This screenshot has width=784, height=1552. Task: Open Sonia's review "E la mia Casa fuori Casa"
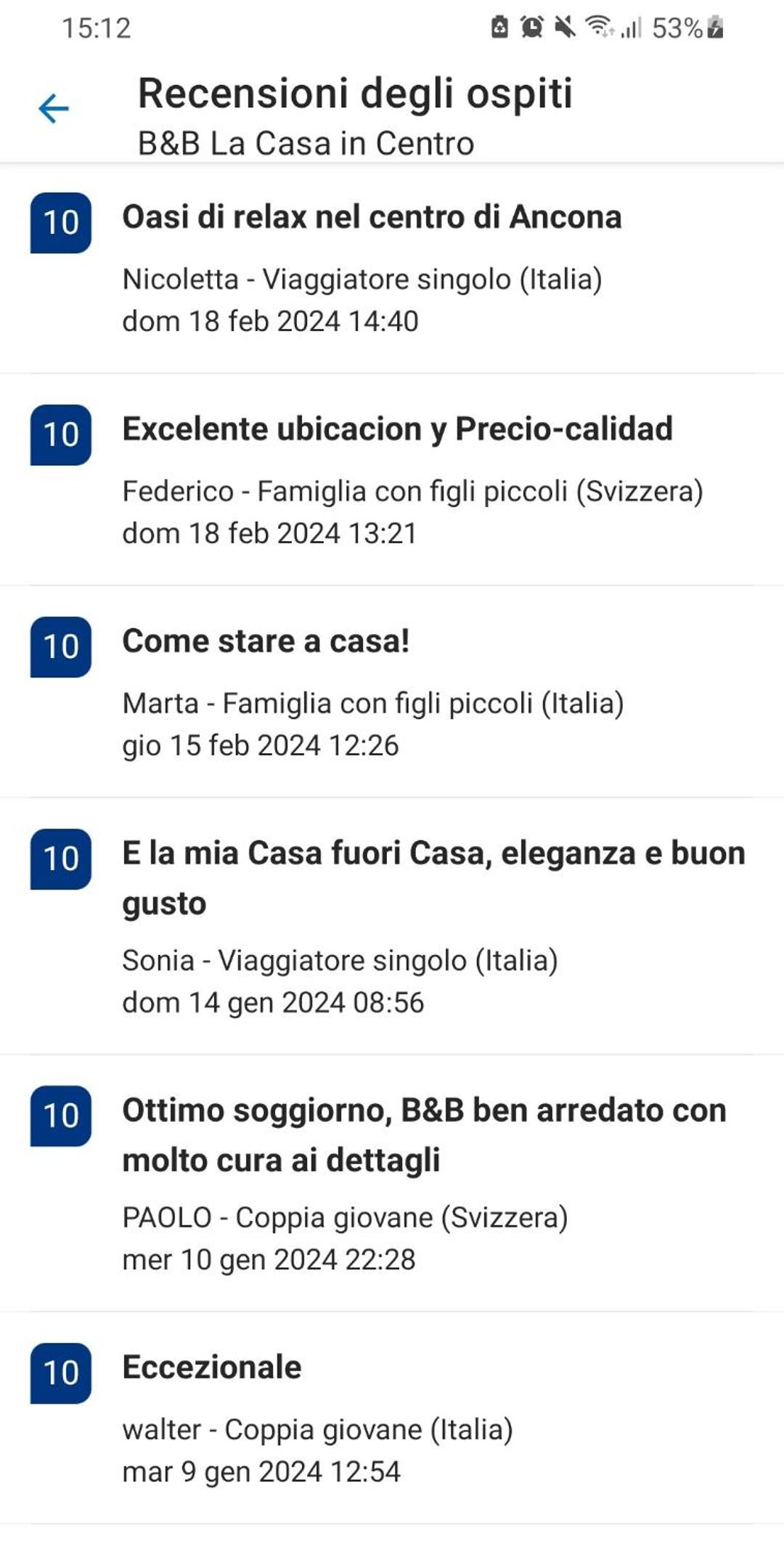pos(392,927)
